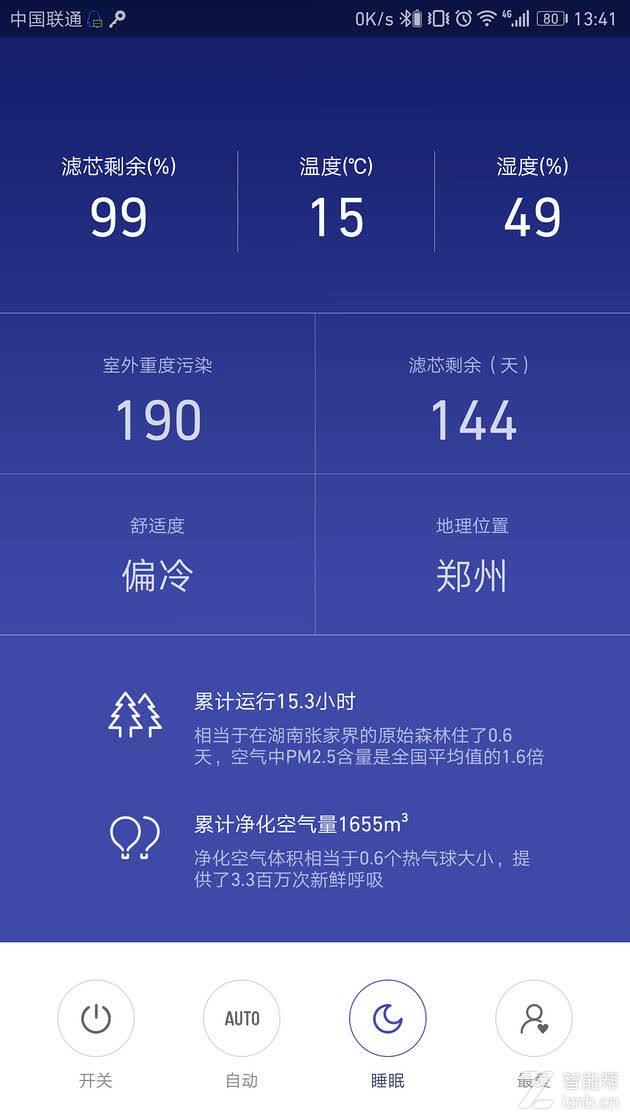Choose the favorite mode with heart icon
This screenshot has width=630, height=1120.
534,1018
